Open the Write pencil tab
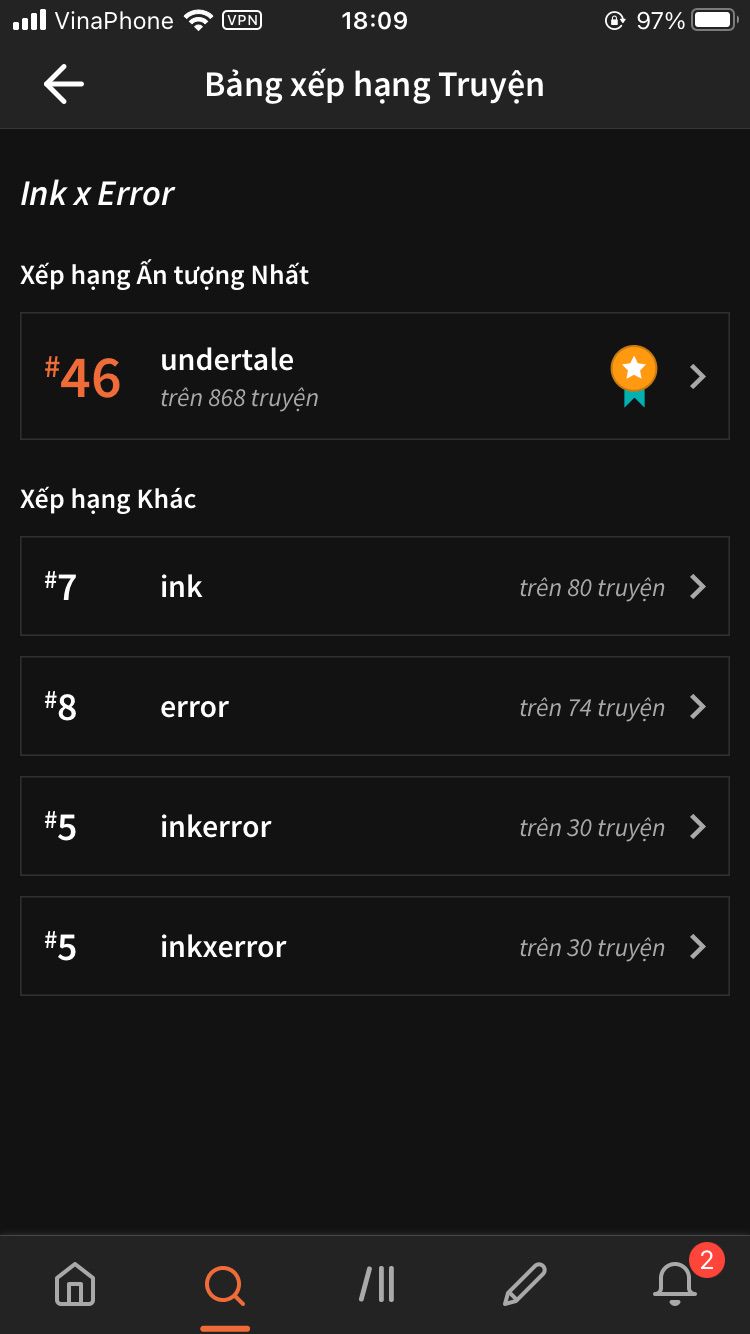Viewport: 750px width, 1334px height. click(x=524, y=1284)
